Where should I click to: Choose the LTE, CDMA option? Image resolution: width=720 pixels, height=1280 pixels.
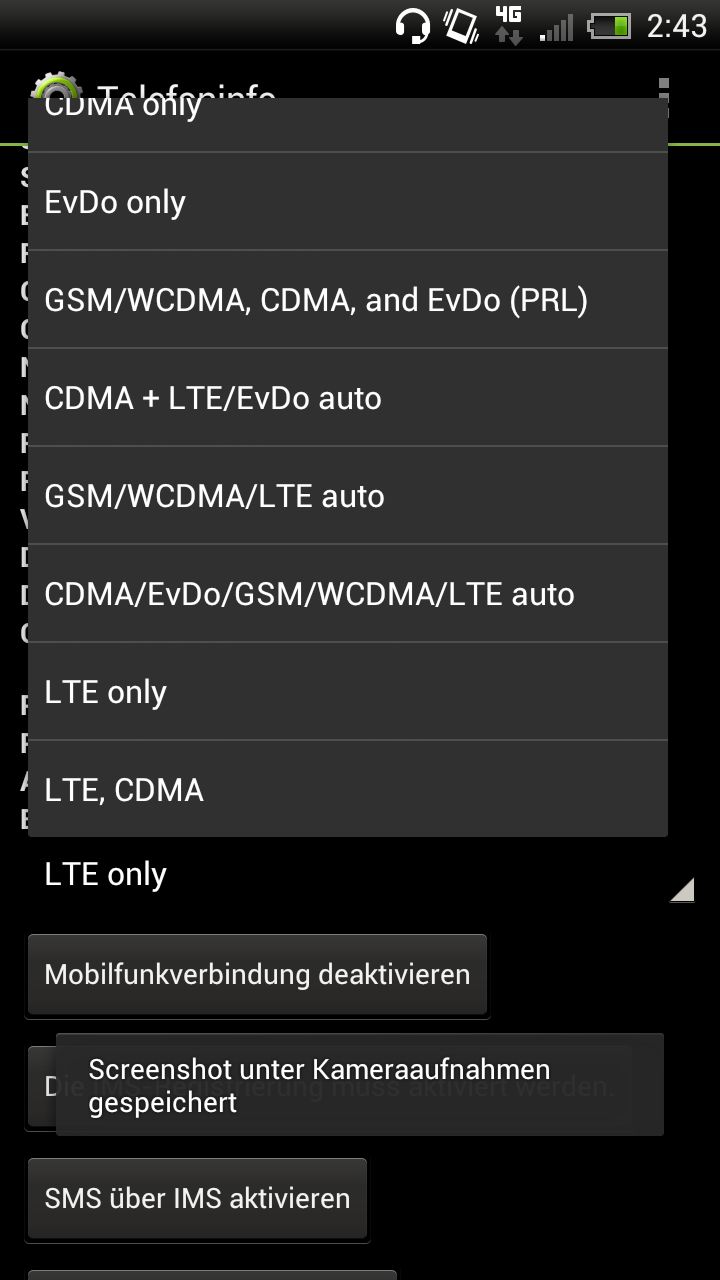pos(347,789)
